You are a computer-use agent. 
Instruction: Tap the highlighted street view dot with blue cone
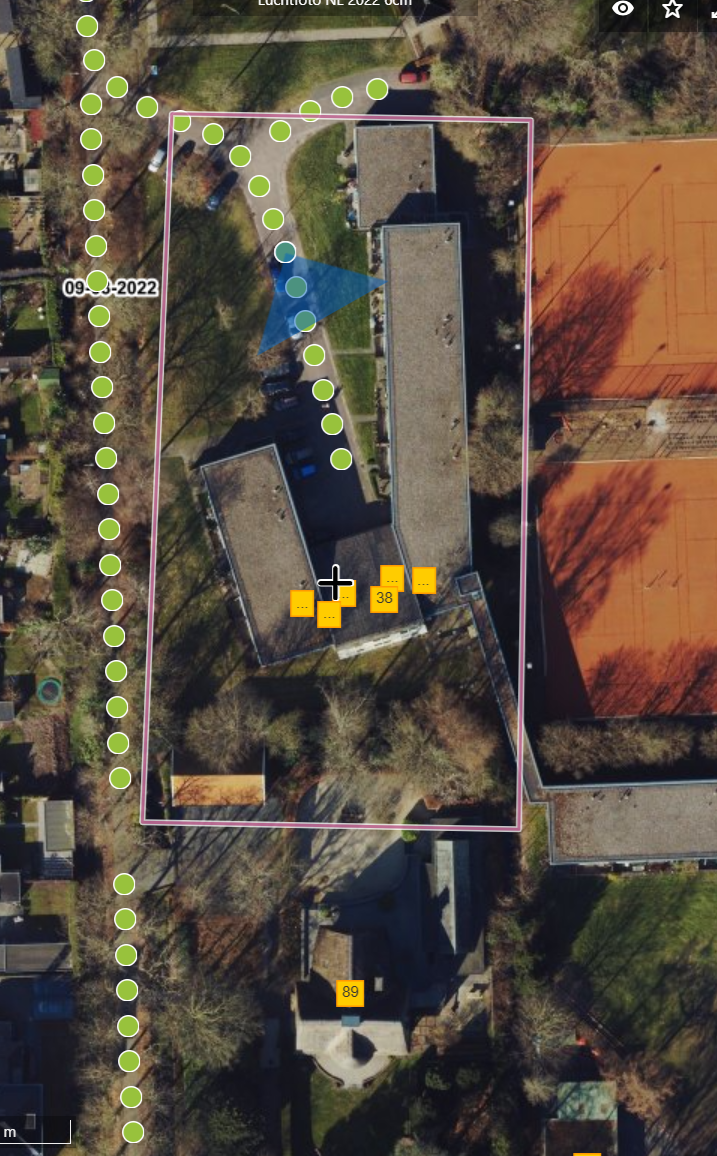pos(296,287)
